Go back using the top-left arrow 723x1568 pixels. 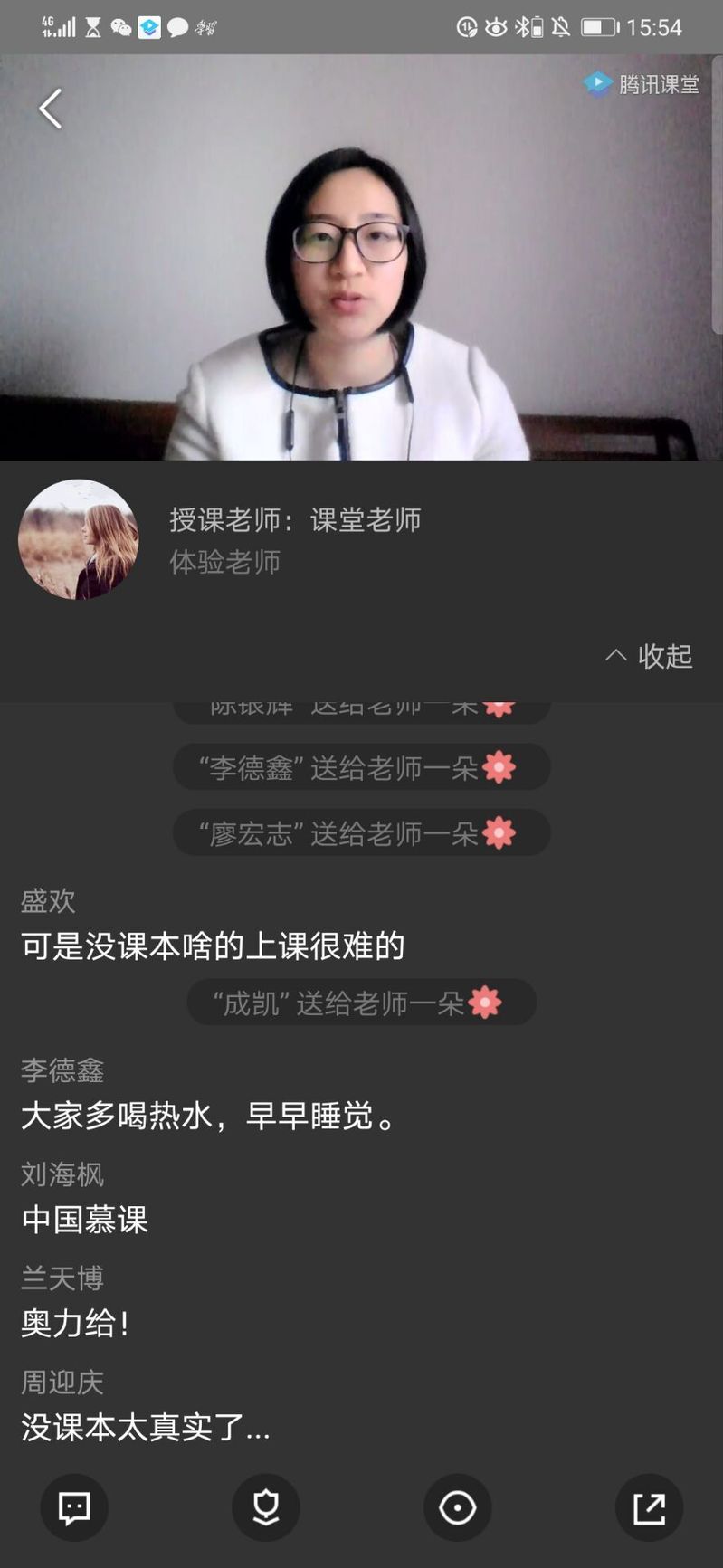click(51, 109)
